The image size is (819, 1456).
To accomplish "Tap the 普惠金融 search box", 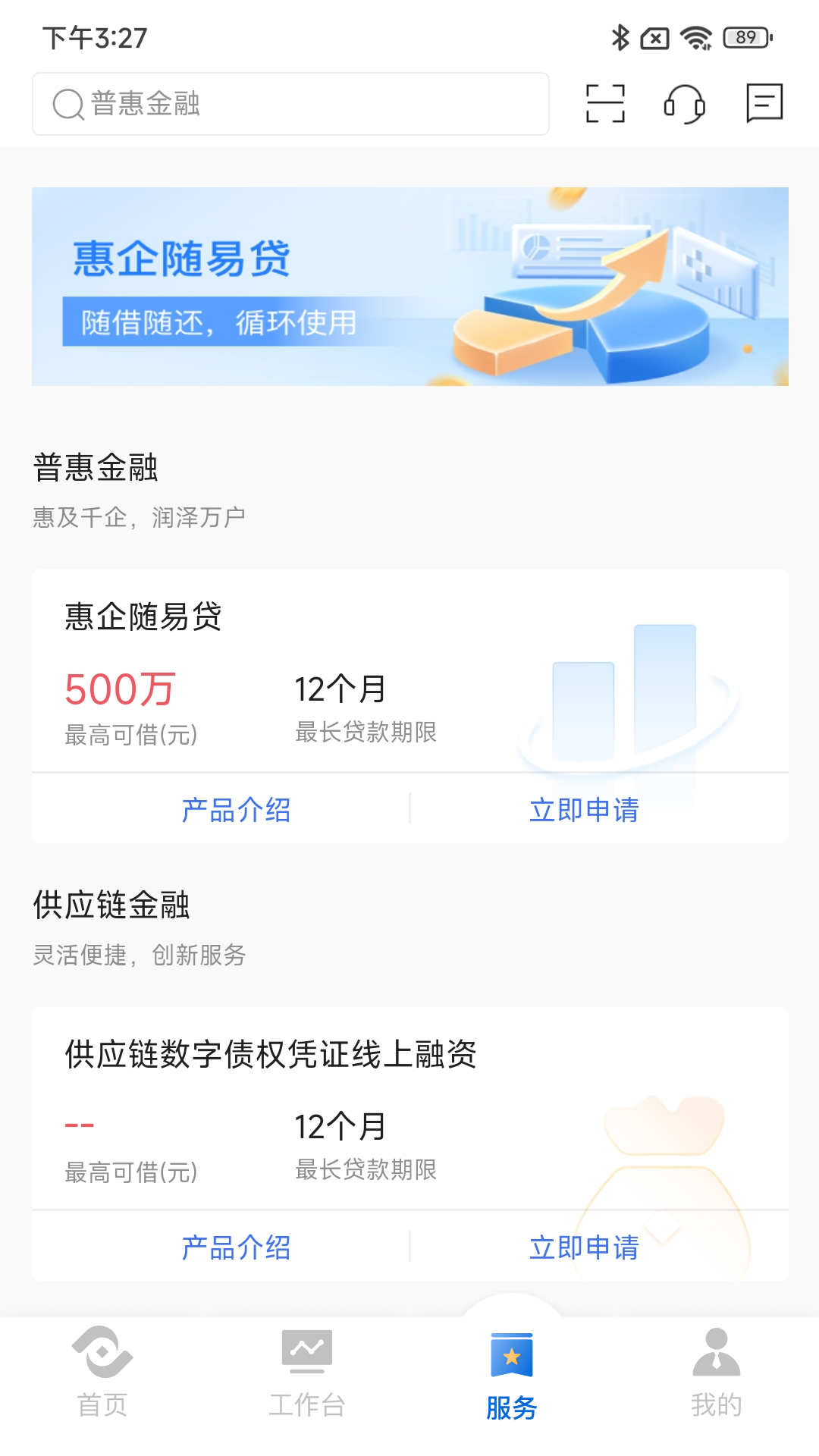I will click(x=290, y=104).
